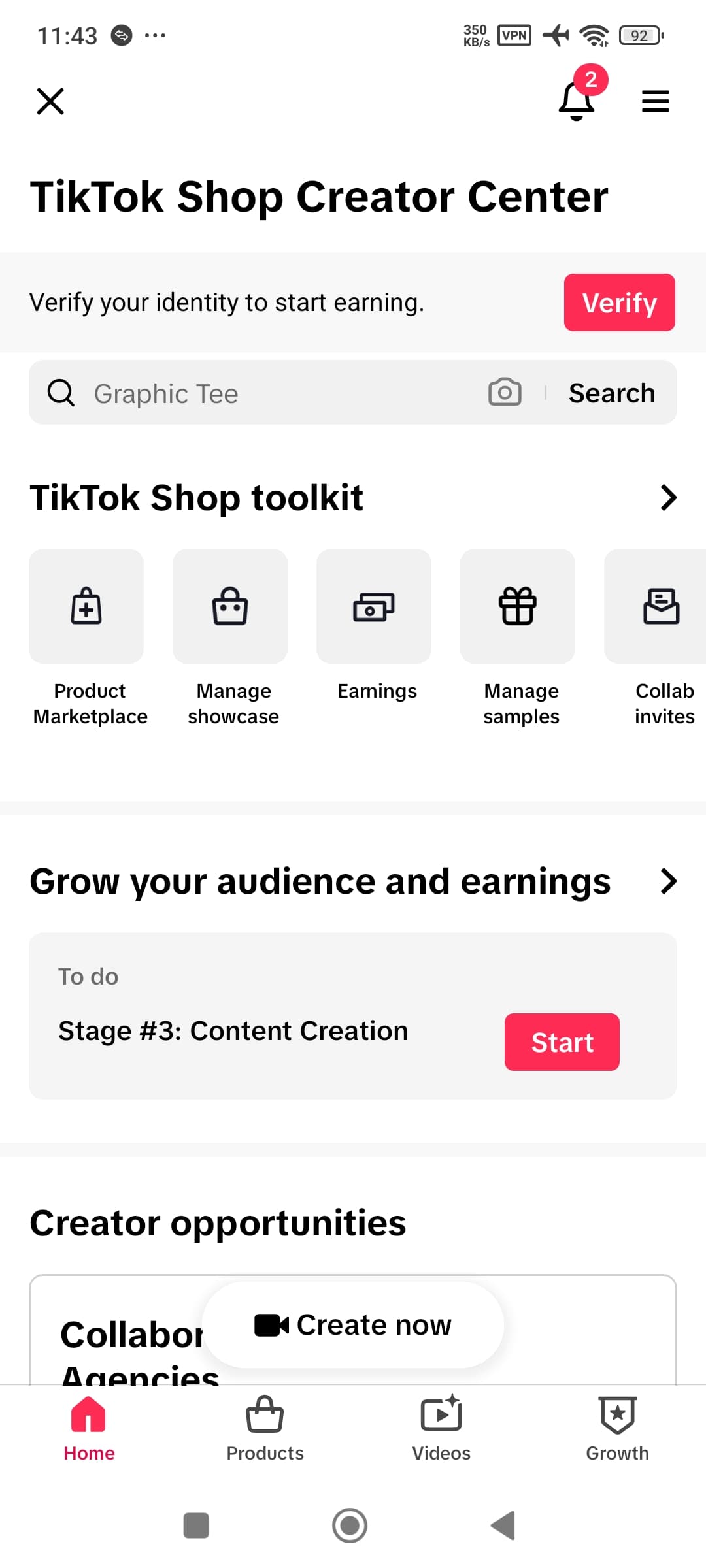The width and height of the screenshot is (706, 1568).
Task: Open Manage samples
Action: (x=520, y=638)
